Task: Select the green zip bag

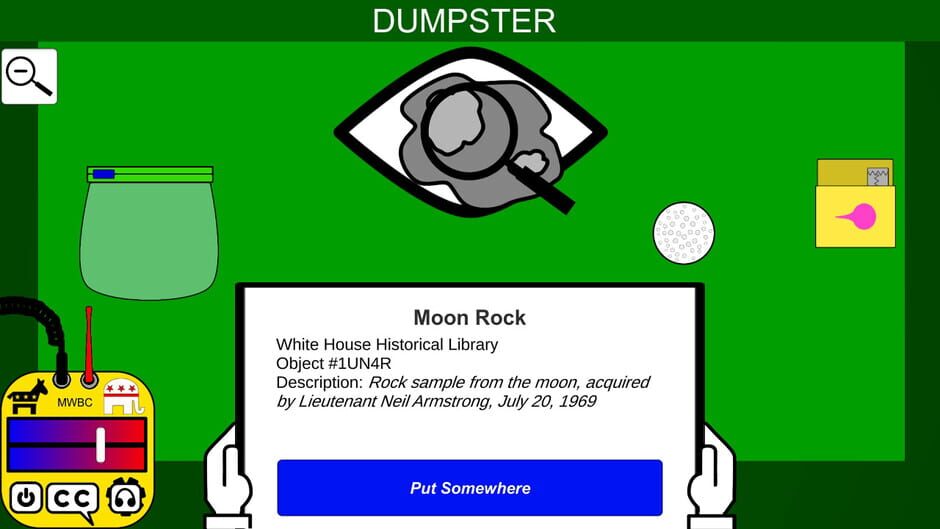Action: click(x=149, y=233)
